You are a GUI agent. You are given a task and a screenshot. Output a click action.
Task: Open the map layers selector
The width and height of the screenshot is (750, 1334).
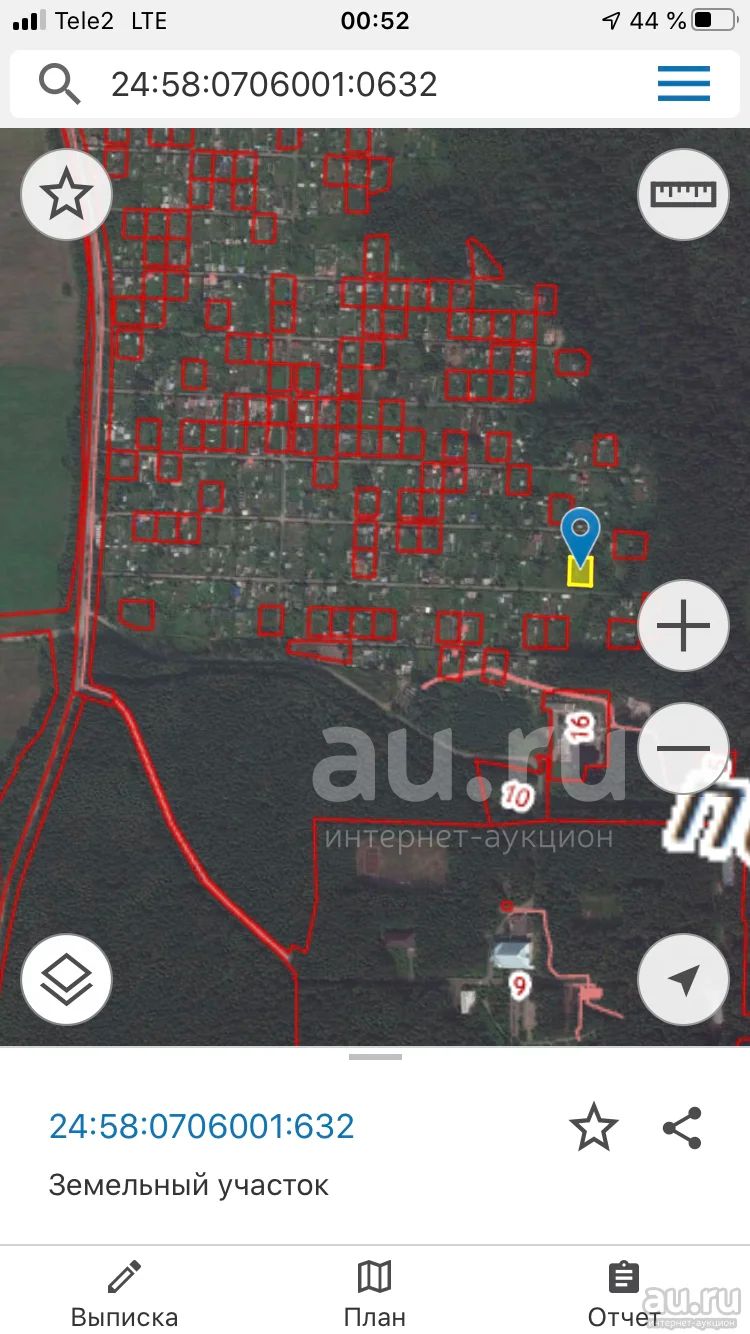coord(66,980)
